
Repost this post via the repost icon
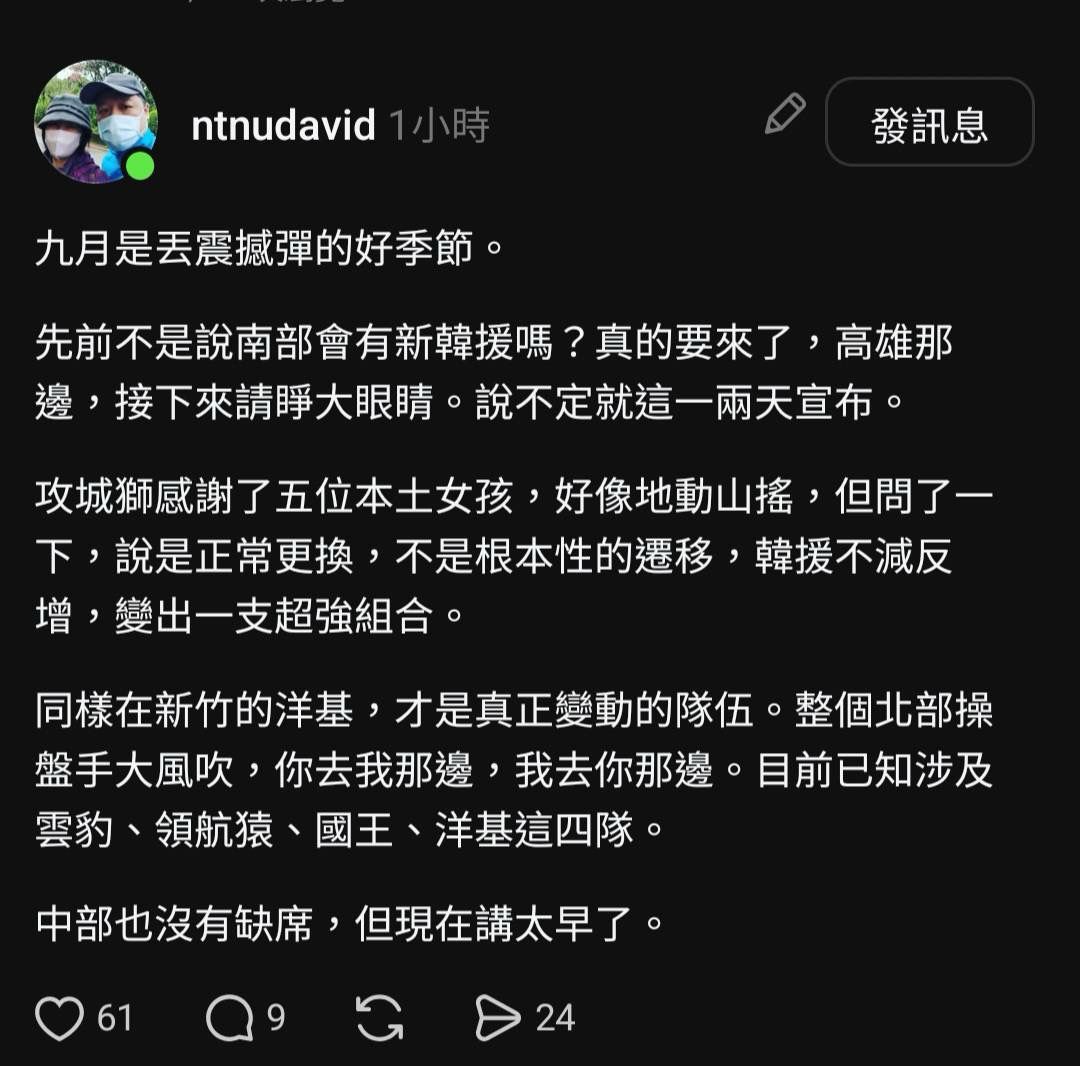(x=380, y=1017)
